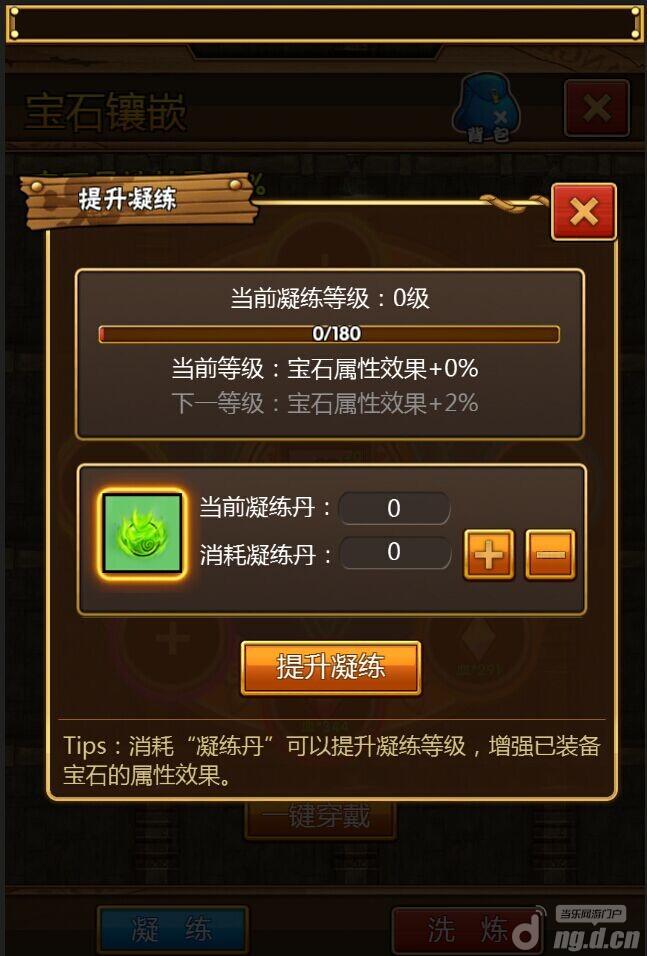Close the 提升凝练 dialog
647x956 pixels.
click(583, 212)
